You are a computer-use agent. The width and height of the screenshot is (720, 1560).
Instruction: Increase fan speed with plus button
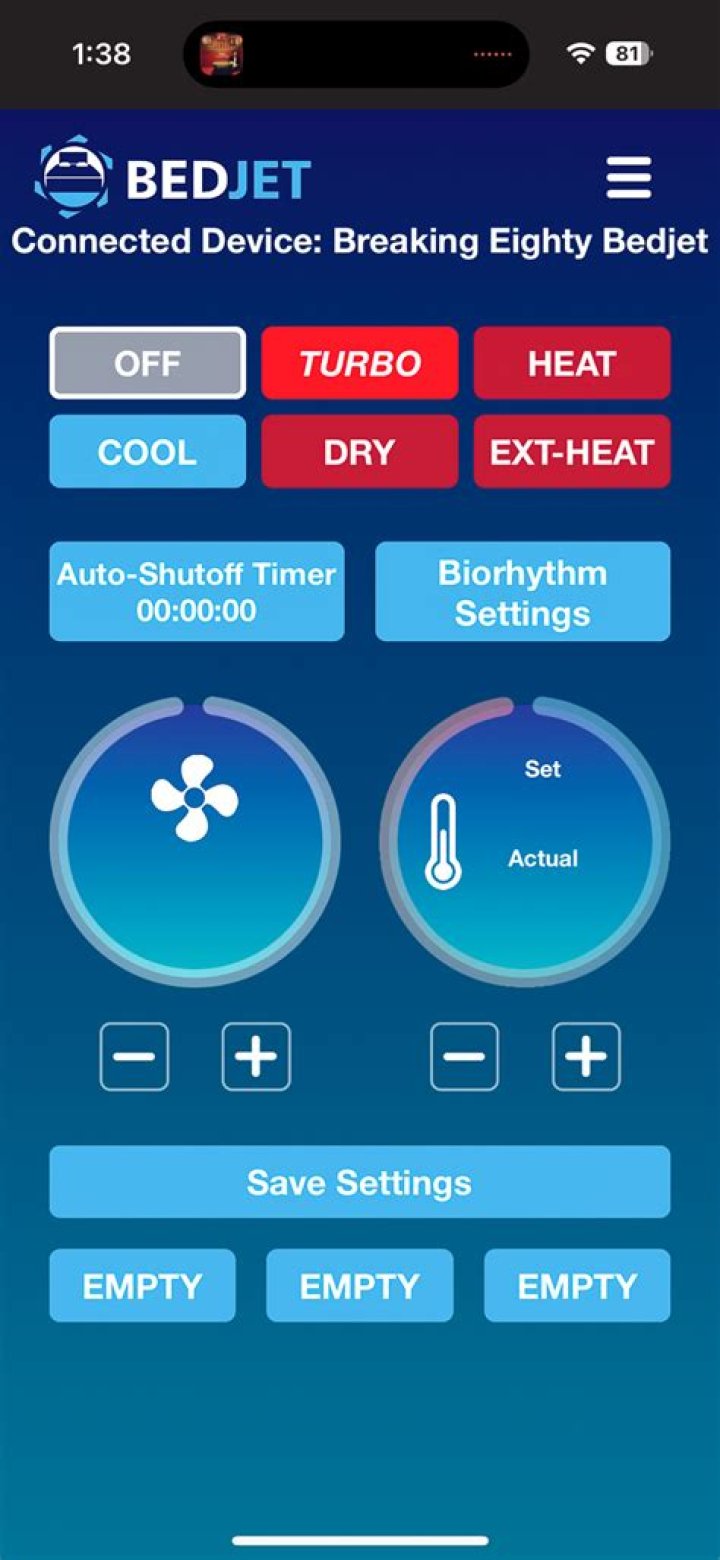(x=256, y=1056)
